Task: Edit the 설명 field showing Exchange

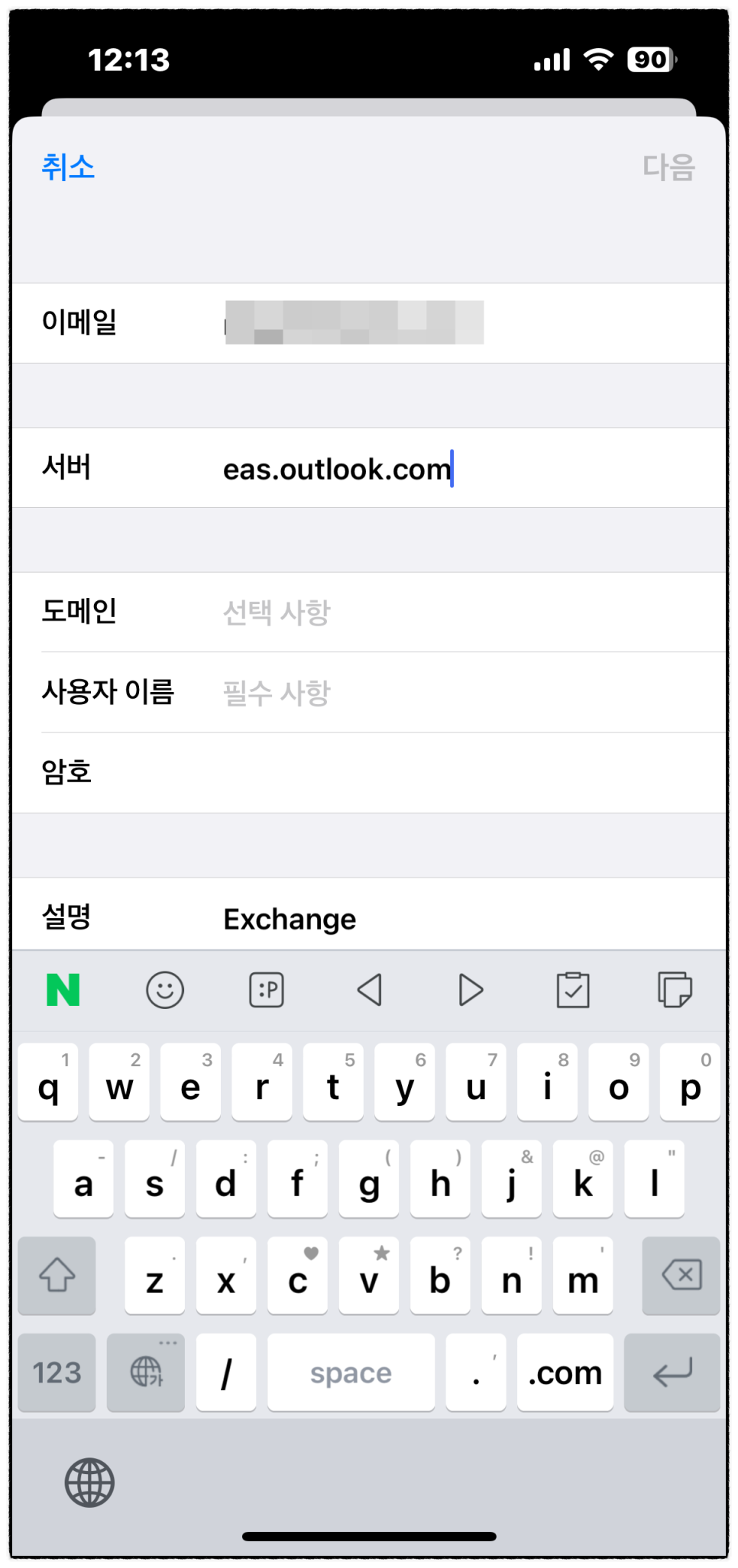Action: click(x=458, y=919)
